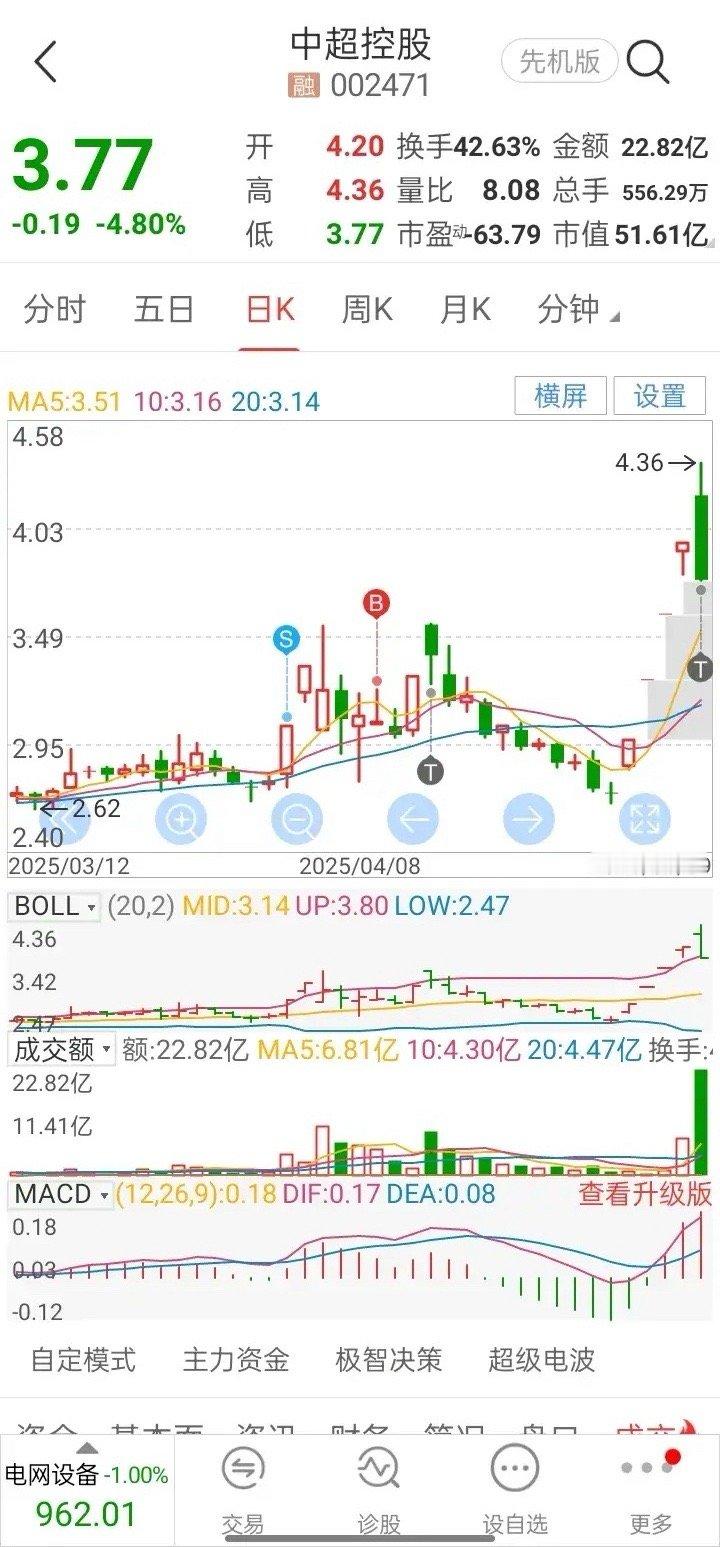The image size is (720, 1547).
Task: Open 主力资金 mode
Action: (x=236, y=1360)
